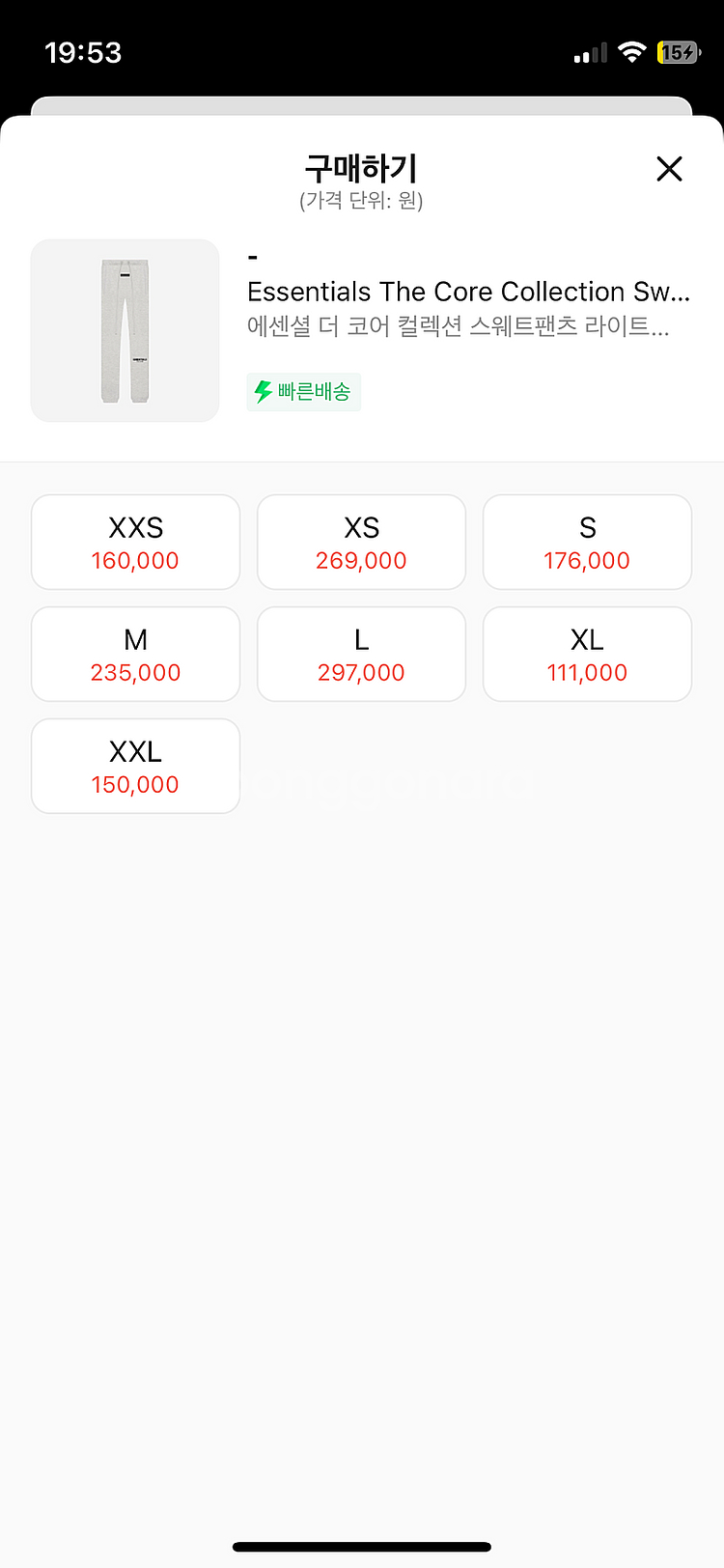
Task: Select size XXL priced 150,000
Action: (135, 767)
